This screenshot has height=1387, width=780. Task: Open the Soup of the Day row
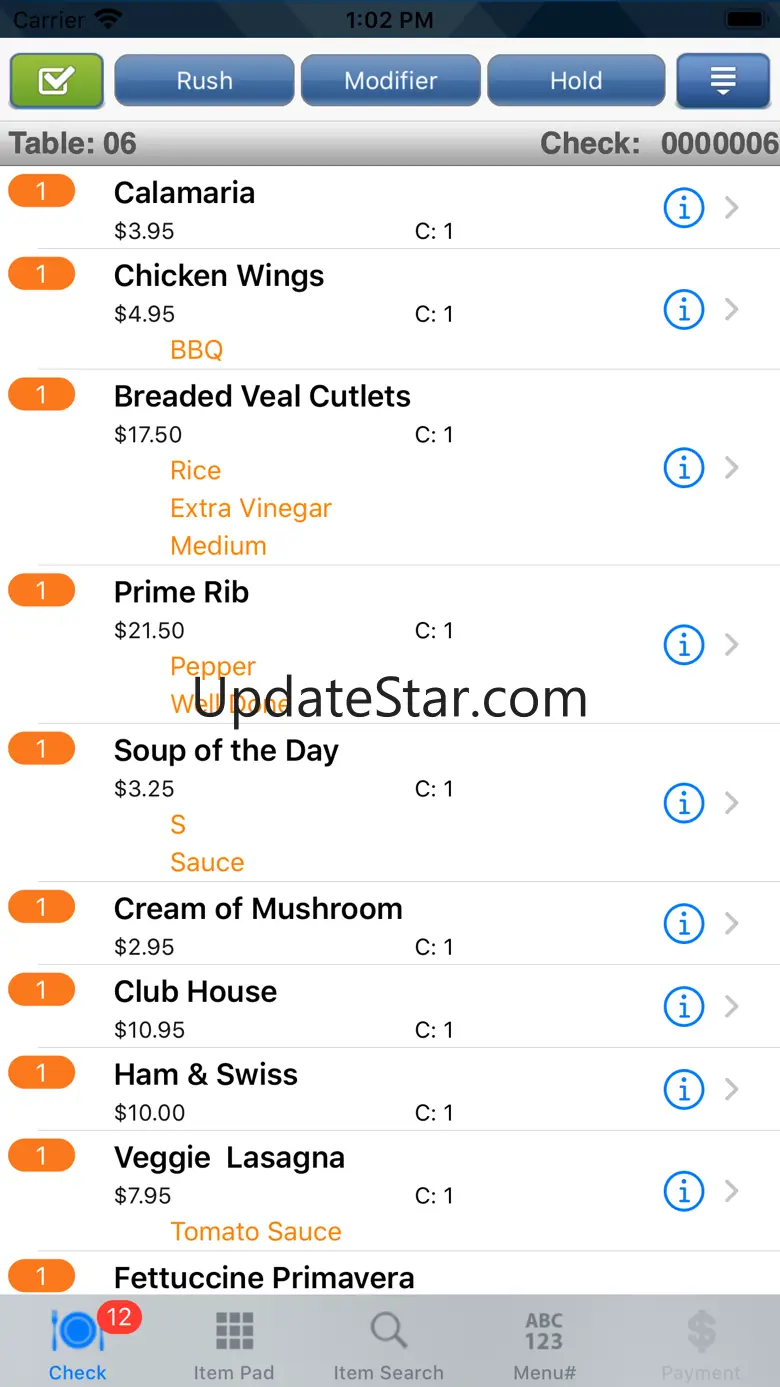390,803
